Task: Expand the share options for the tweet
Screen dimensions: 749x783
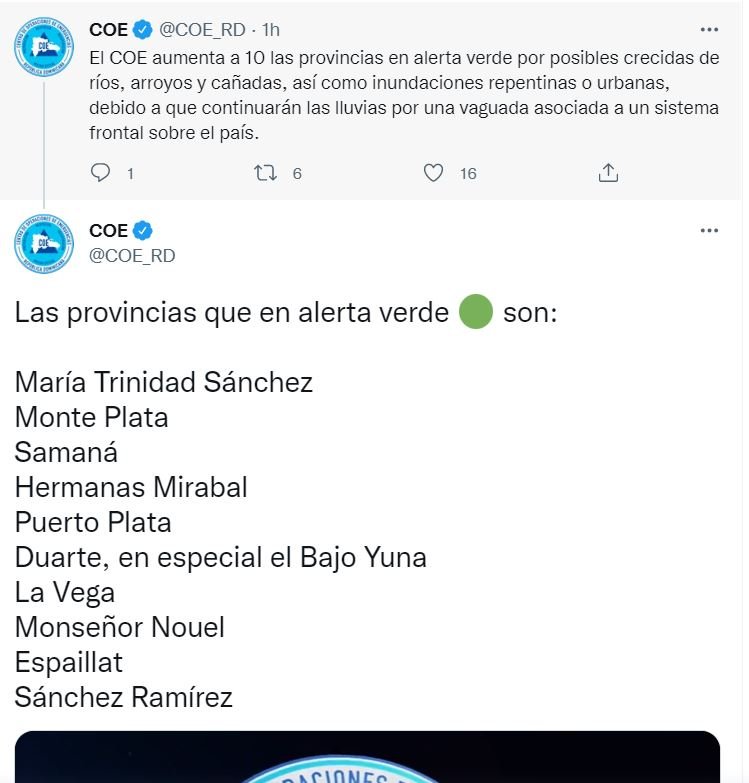Action: point(608,172)
